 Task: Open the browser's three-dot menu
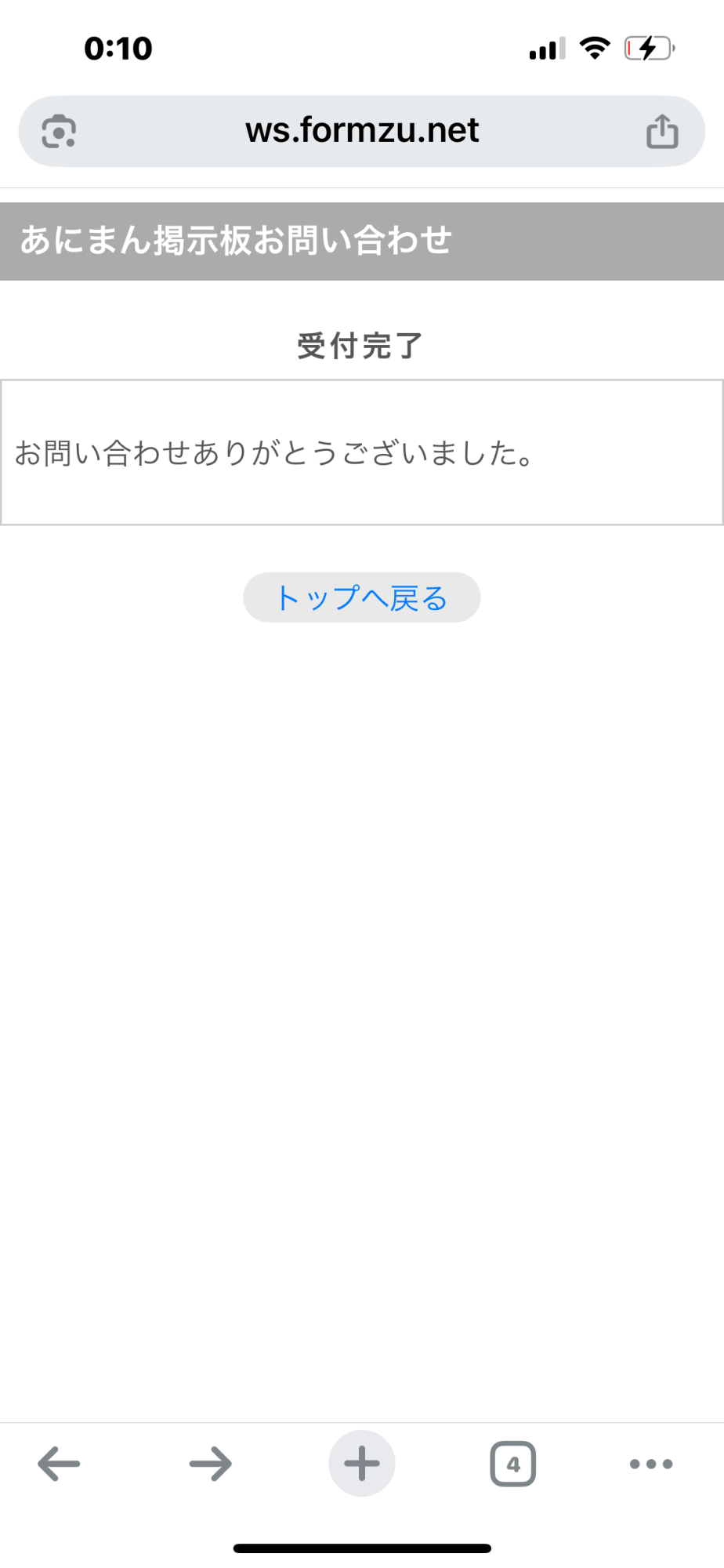tap(651, 1464)
